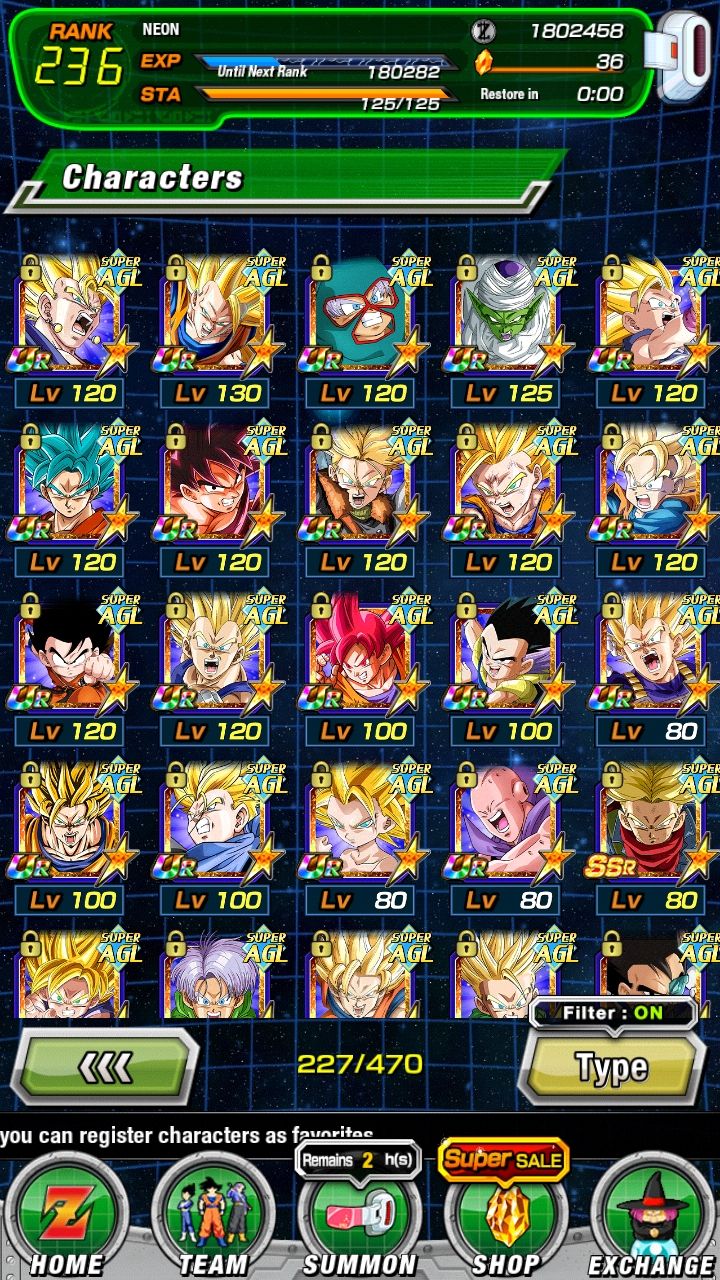Select the Lv 125 Piccolo character card

(505, 330)
